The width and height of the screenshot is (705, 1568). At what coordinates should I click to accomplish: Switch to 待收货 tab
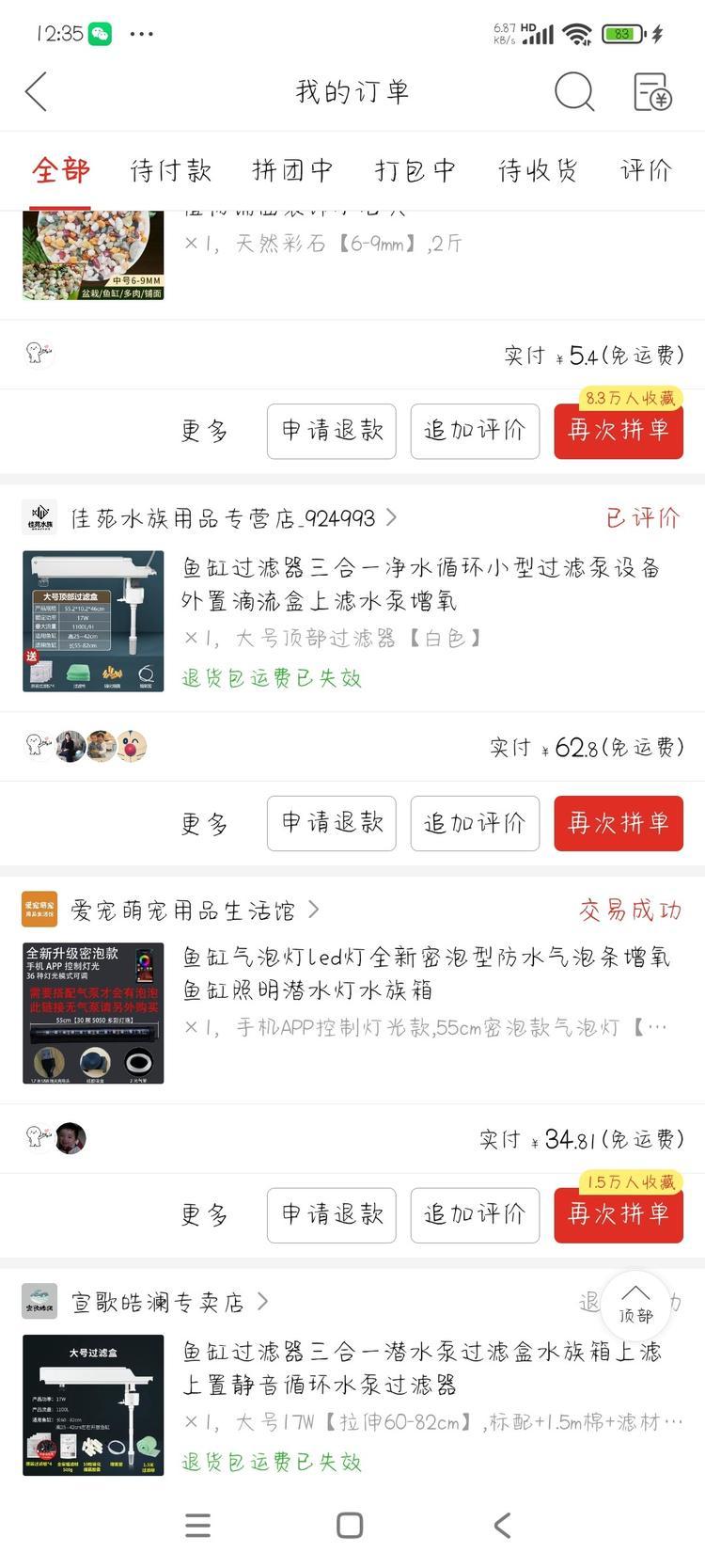click(537, 170)
